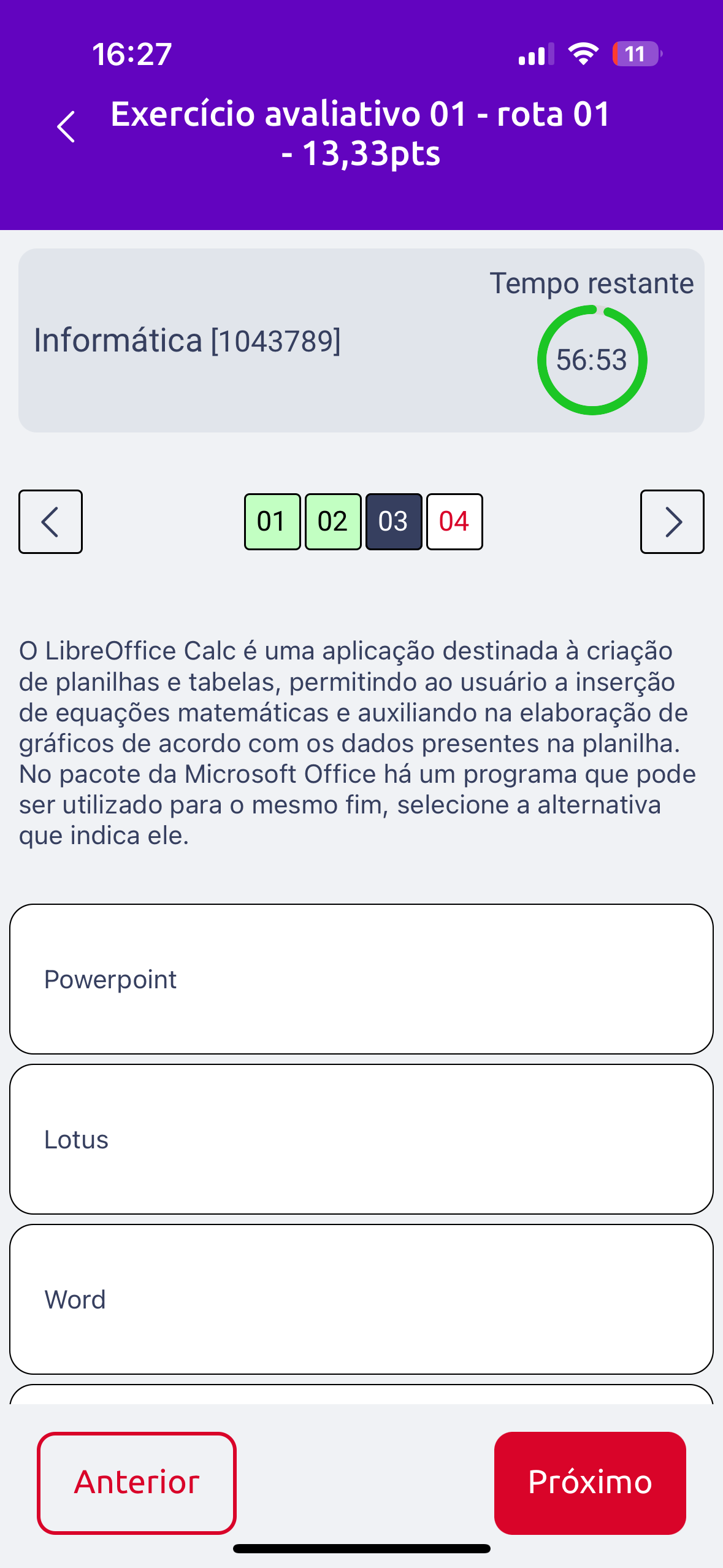
Task: Jump to question 02
Action: click(x=333, y=521)
